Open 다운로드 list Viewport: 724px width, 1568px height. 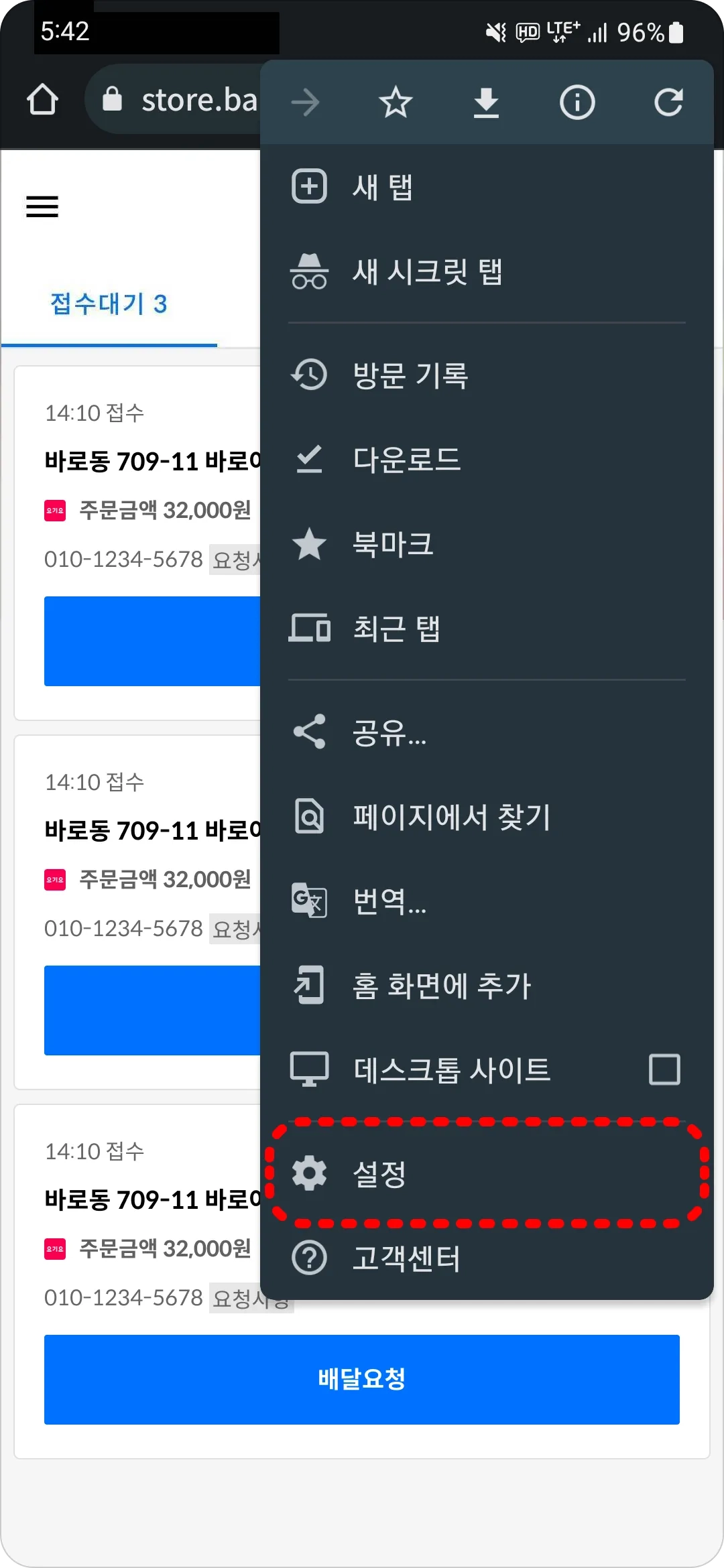tap(406, 459)
